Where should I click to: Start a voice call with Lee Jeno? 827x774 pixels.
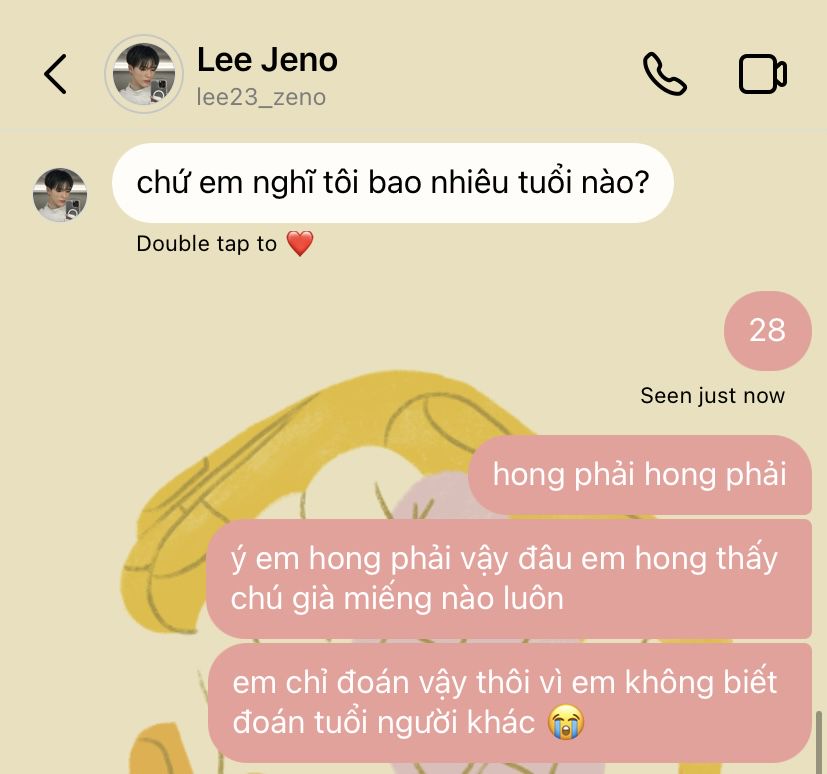[664, 74]
